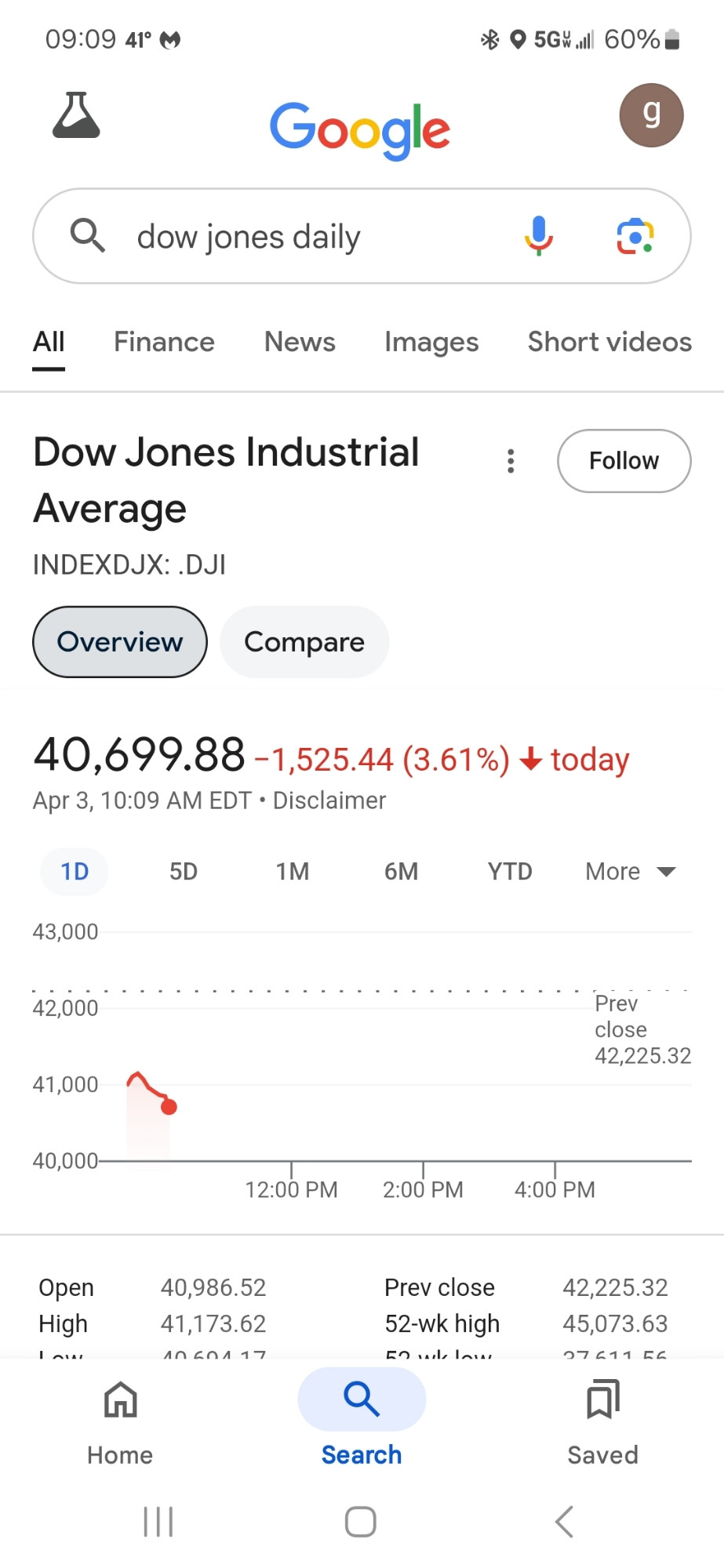Start voice search with the microphone
The height and width of the screenshot is (1568, 724).
[539, 236]
